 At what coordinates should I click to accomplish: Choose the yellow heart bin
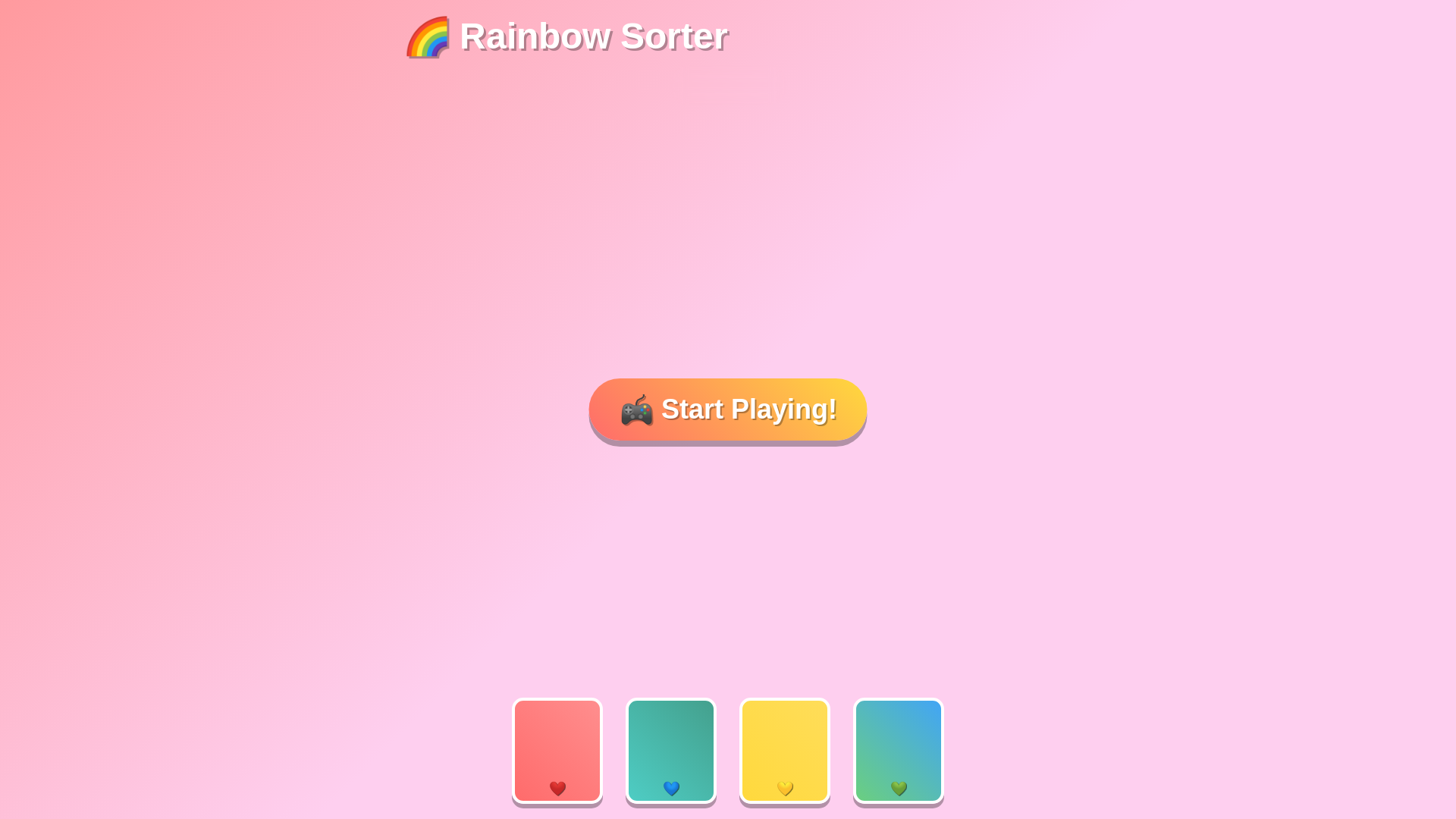point(785,750)
